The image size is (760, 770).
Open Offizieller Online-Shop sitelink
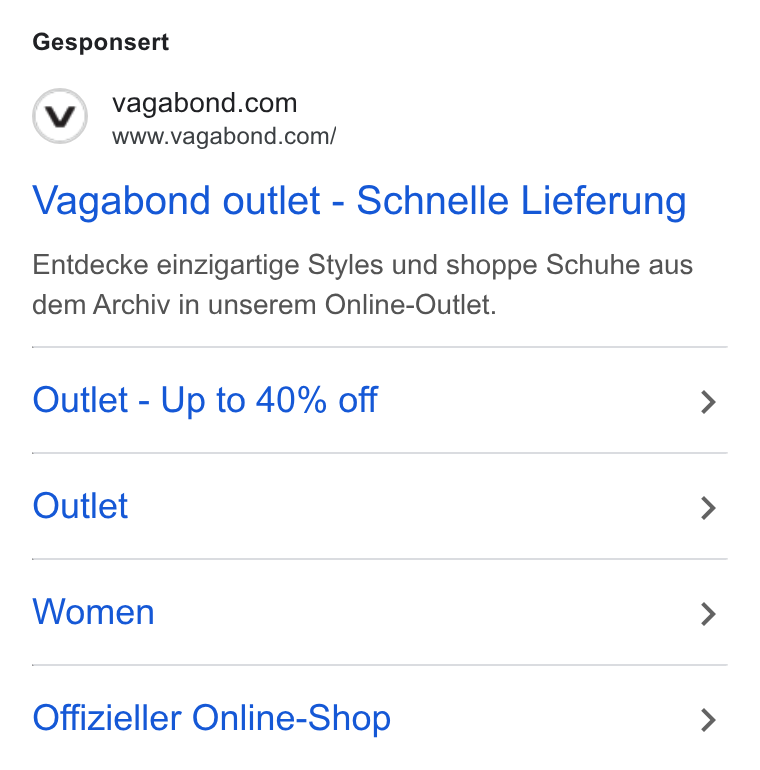[380, 718]
